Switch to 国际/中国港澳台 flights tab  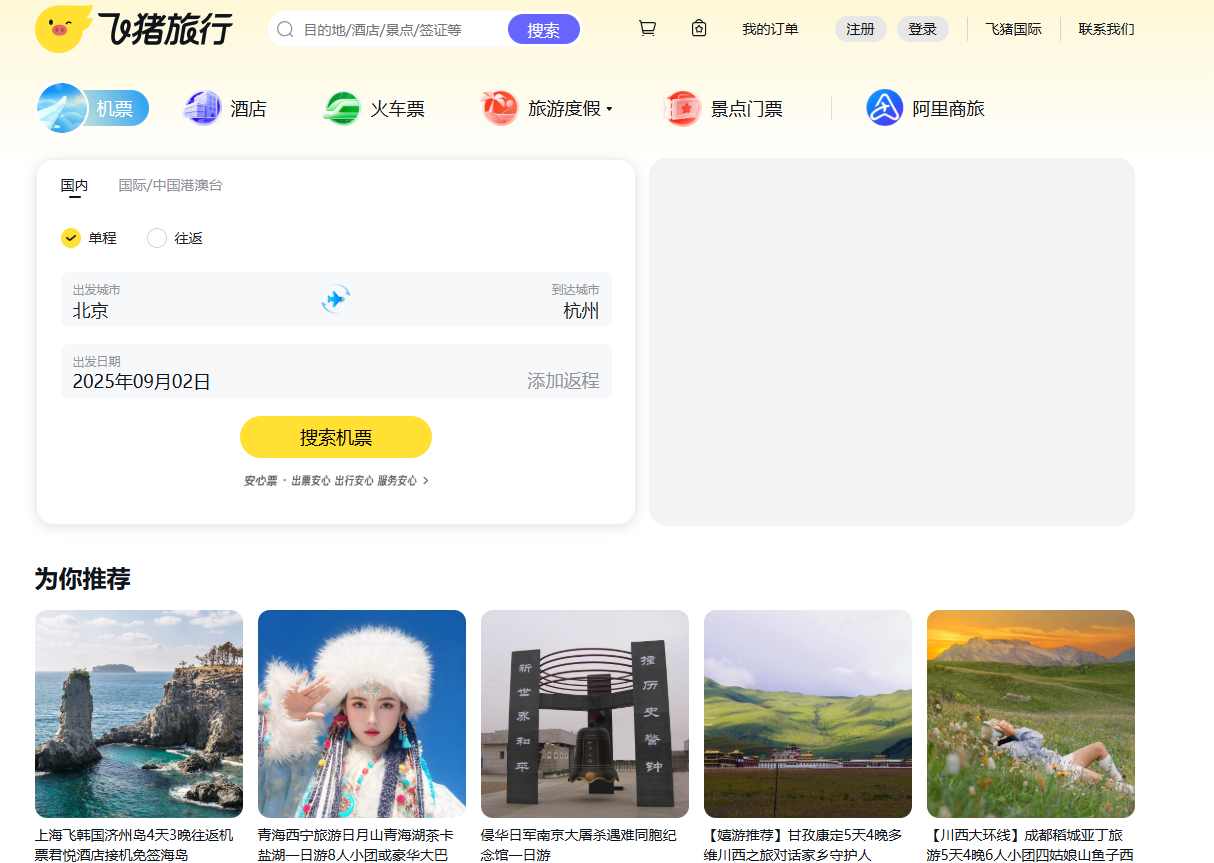[x=170, y=185]
